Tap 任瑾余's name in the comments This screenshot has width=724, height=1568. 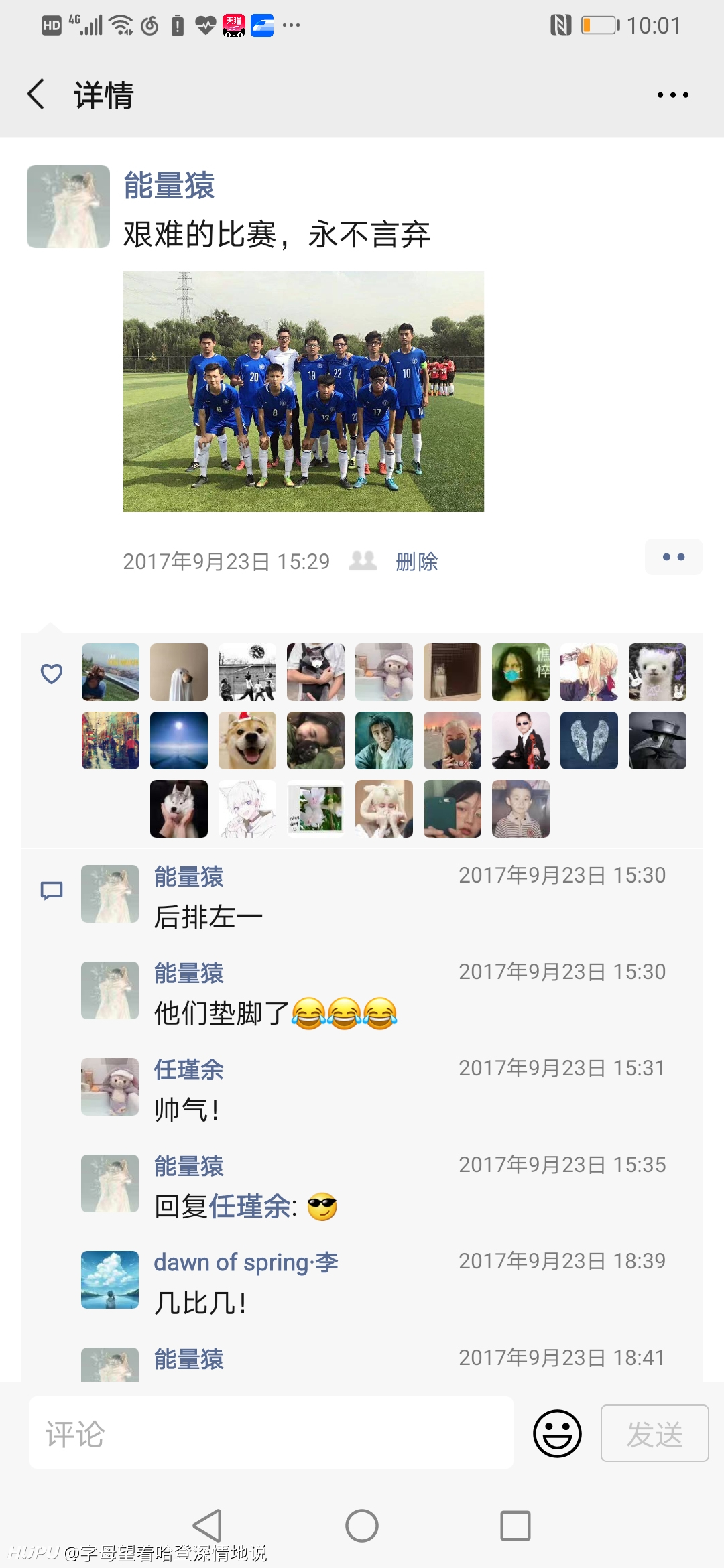pos(188,1069)
